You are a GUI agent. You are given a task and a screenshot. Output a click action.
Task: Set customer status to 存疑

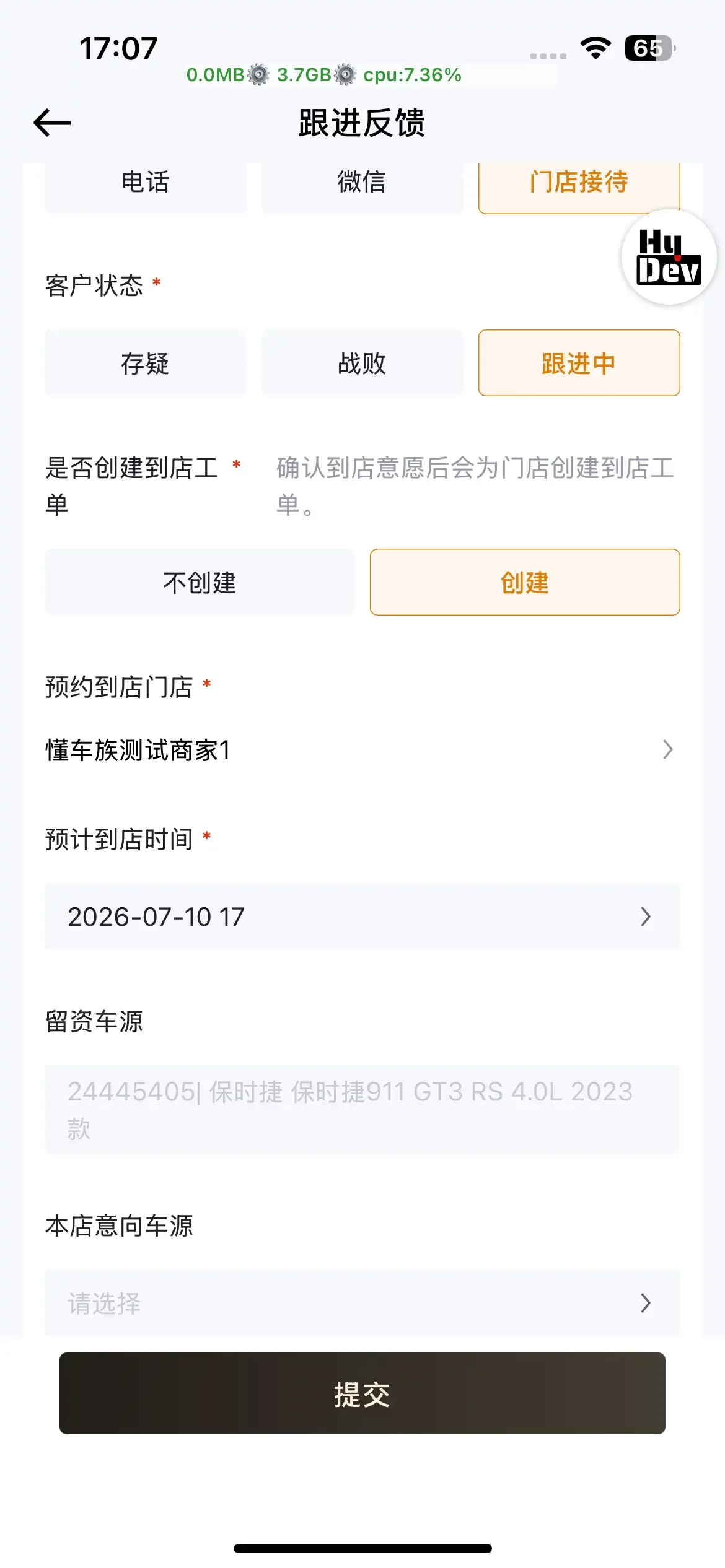click(146, 363)
